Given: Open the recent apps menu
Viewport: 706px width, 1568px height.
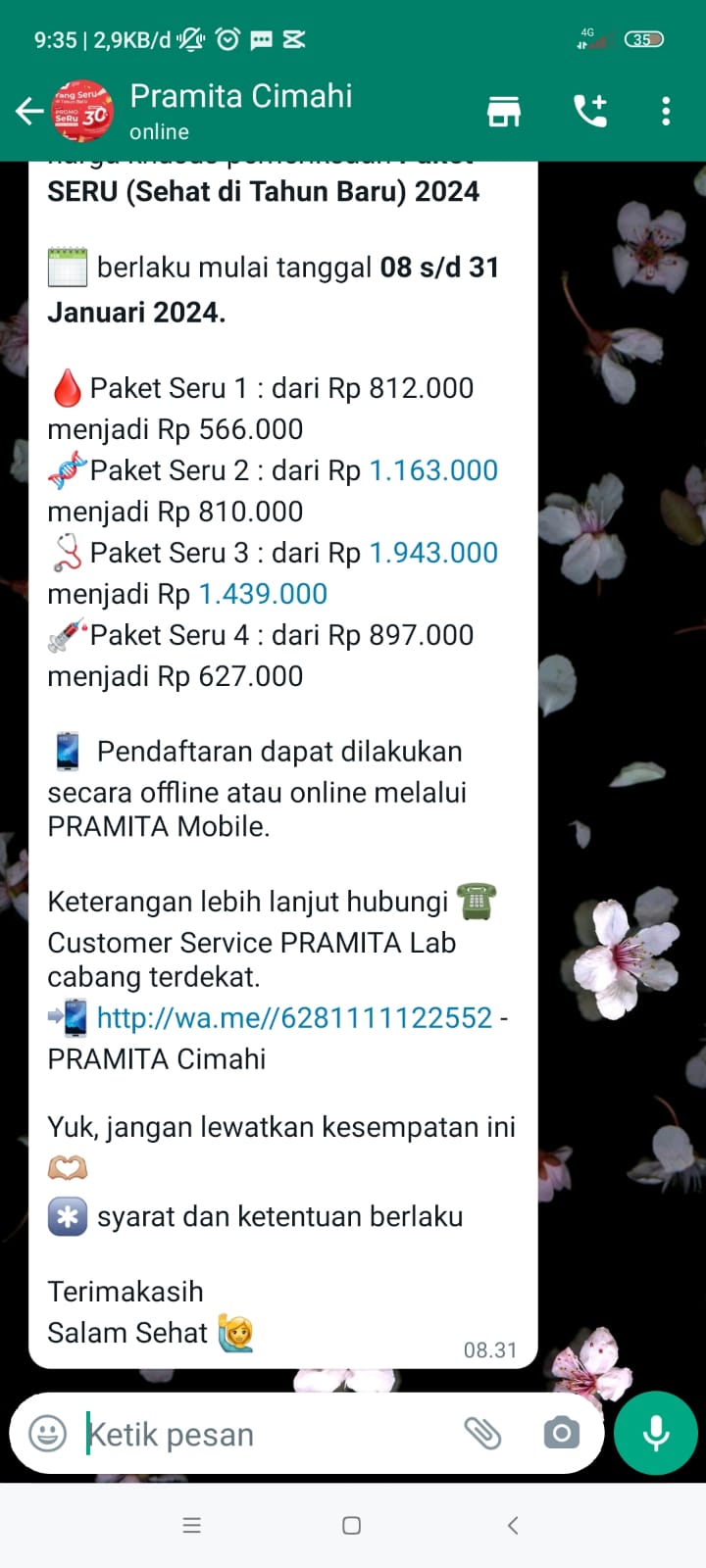Looking at the screenshot, I should click(192, 1525).
